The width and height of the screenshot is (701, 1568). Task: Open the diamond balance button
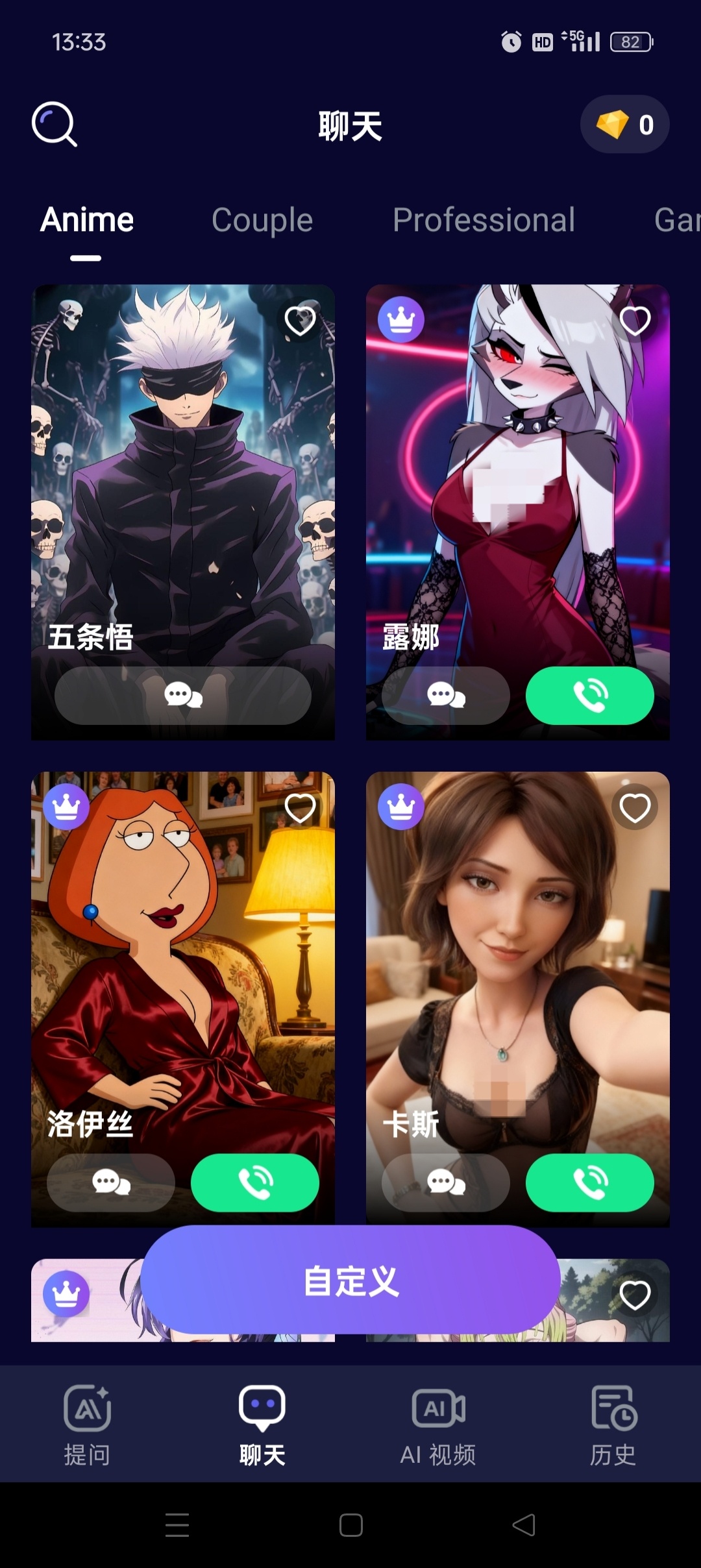624,125
